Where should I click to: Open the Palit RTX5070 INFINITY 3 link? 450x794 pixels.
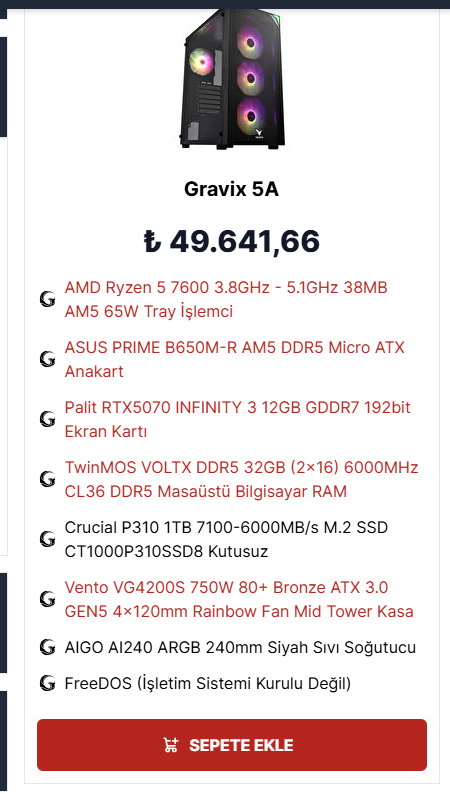(x=237, y=419)
